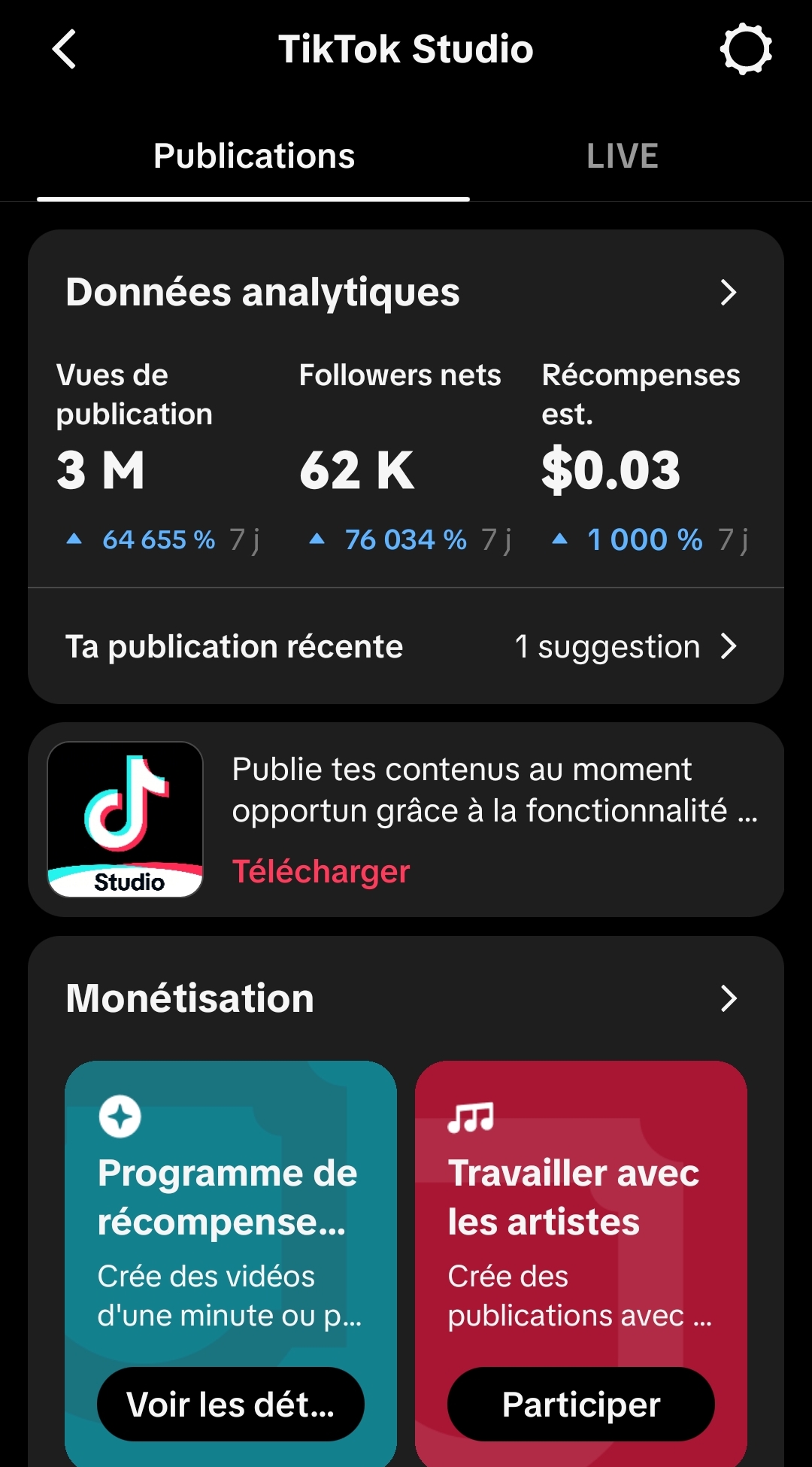
Task: Tap Participer on Travailler avec les artistes
Action: (x=581, y=1404)
